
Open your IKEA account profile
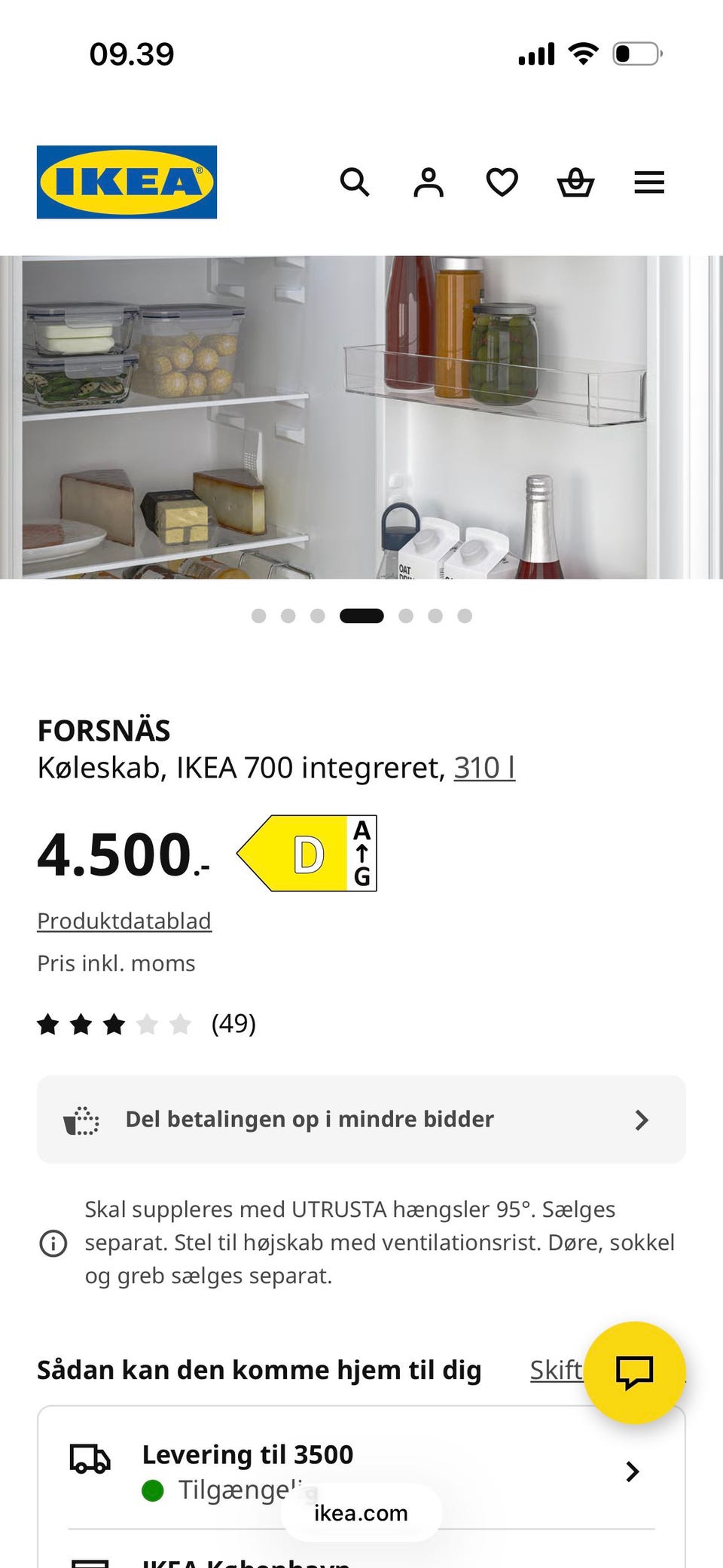428,182
